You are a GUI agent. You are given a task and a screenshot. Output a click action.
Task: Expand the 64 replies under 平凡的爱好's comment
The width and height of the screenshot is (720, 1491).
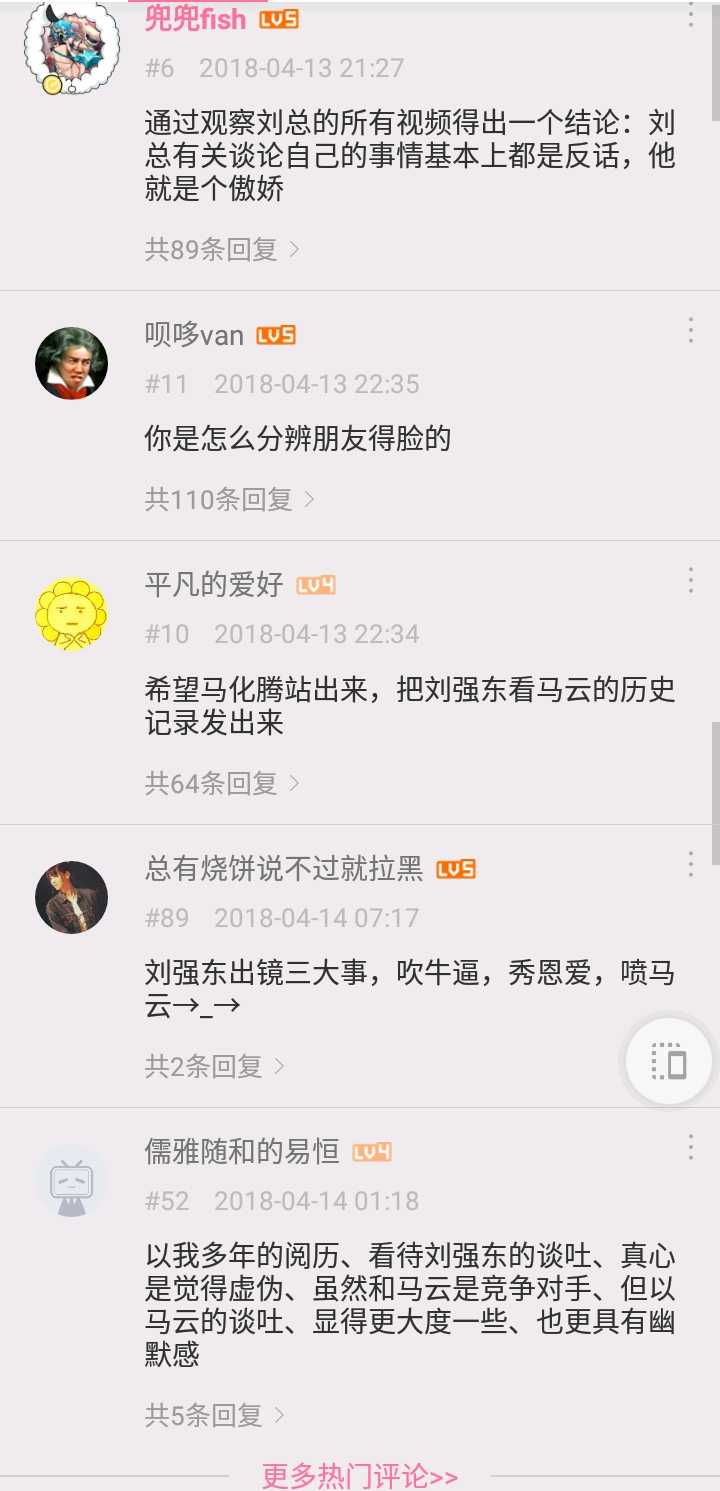click(222, 783)
